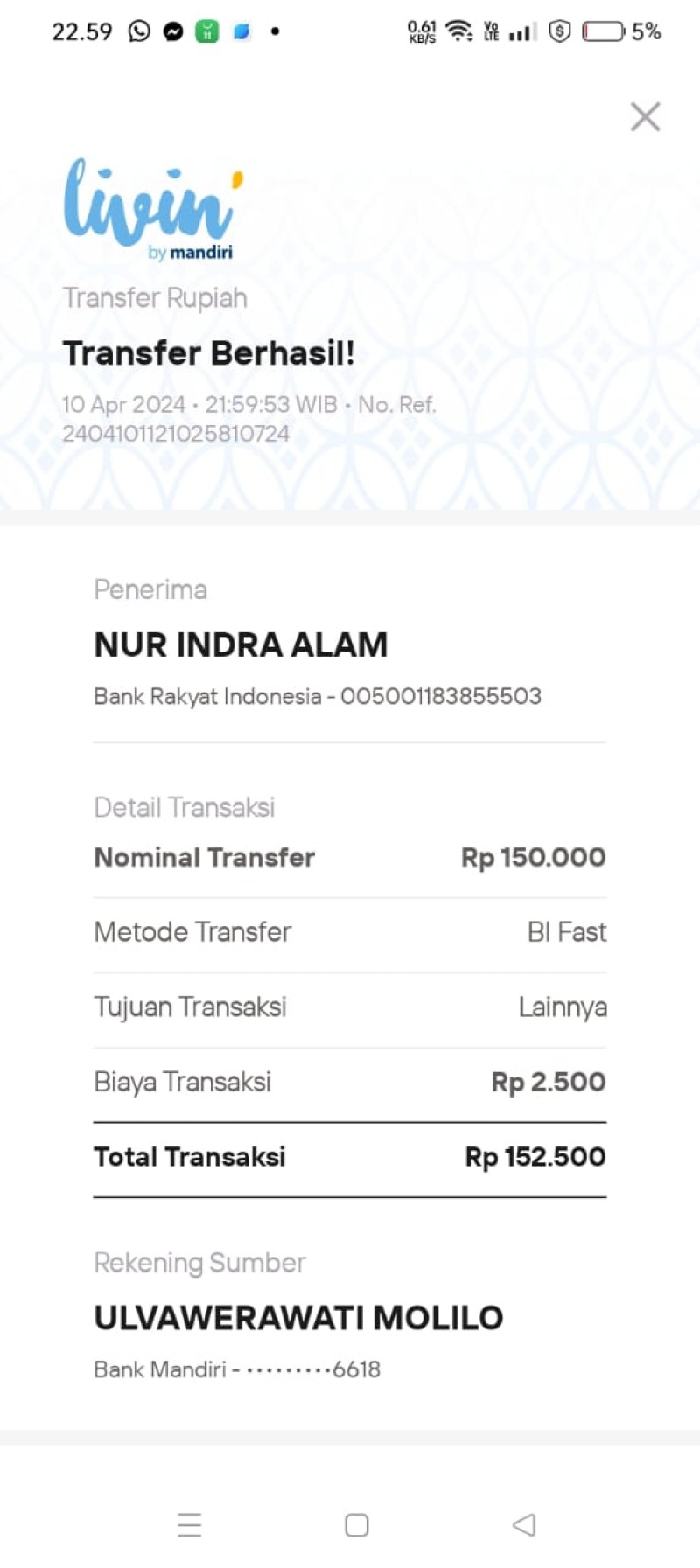
Task: Open the recent apps menu button
Action: coord(189,1525)
